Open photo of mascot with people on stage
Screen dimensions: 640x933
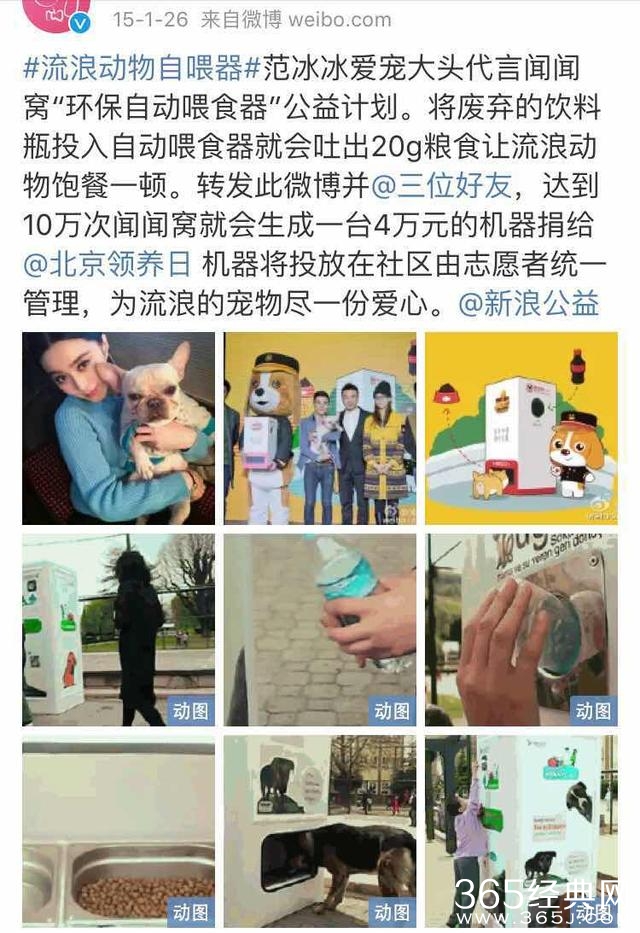point(320,428)
